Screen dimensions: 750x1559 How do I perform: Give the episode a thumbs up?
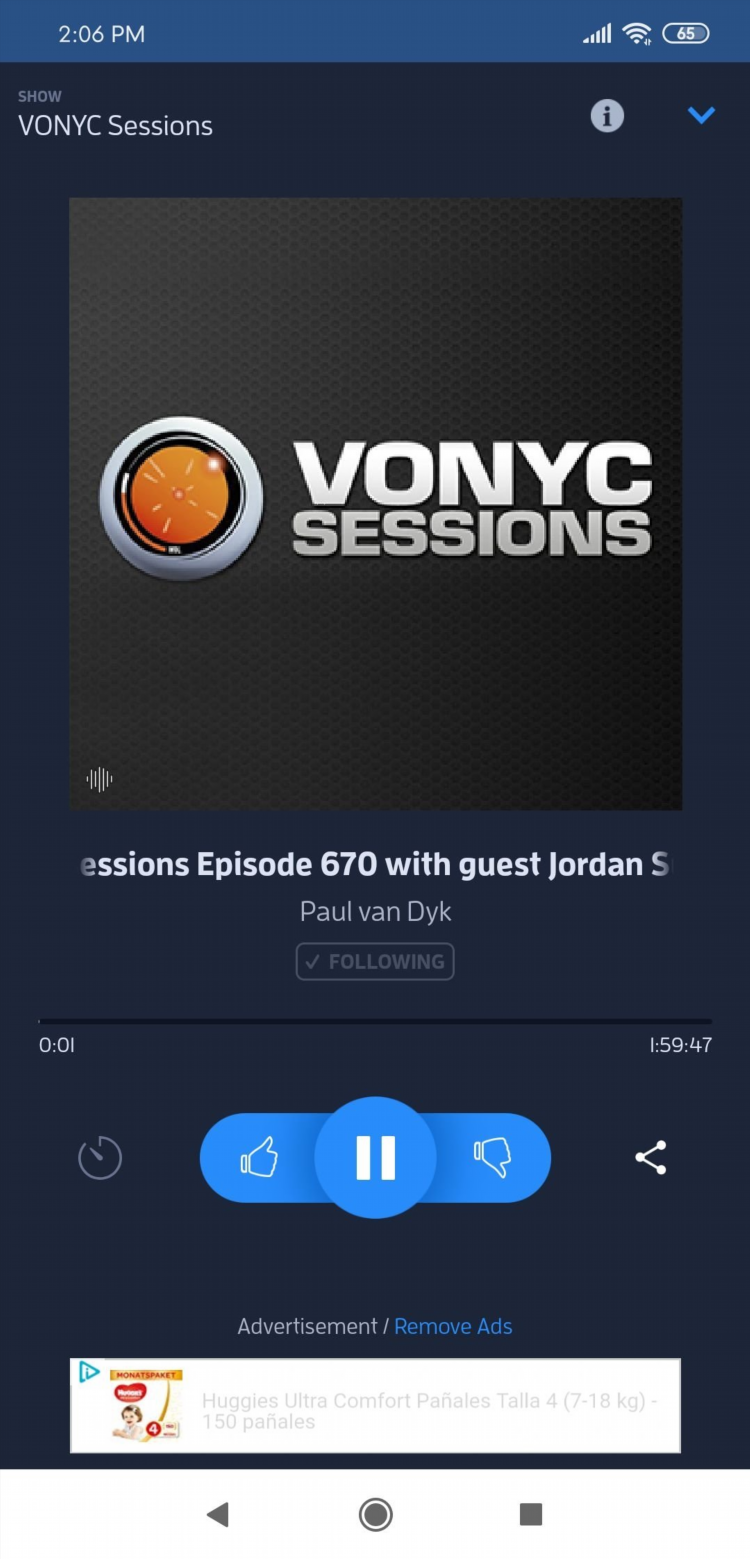[259, 1158]
